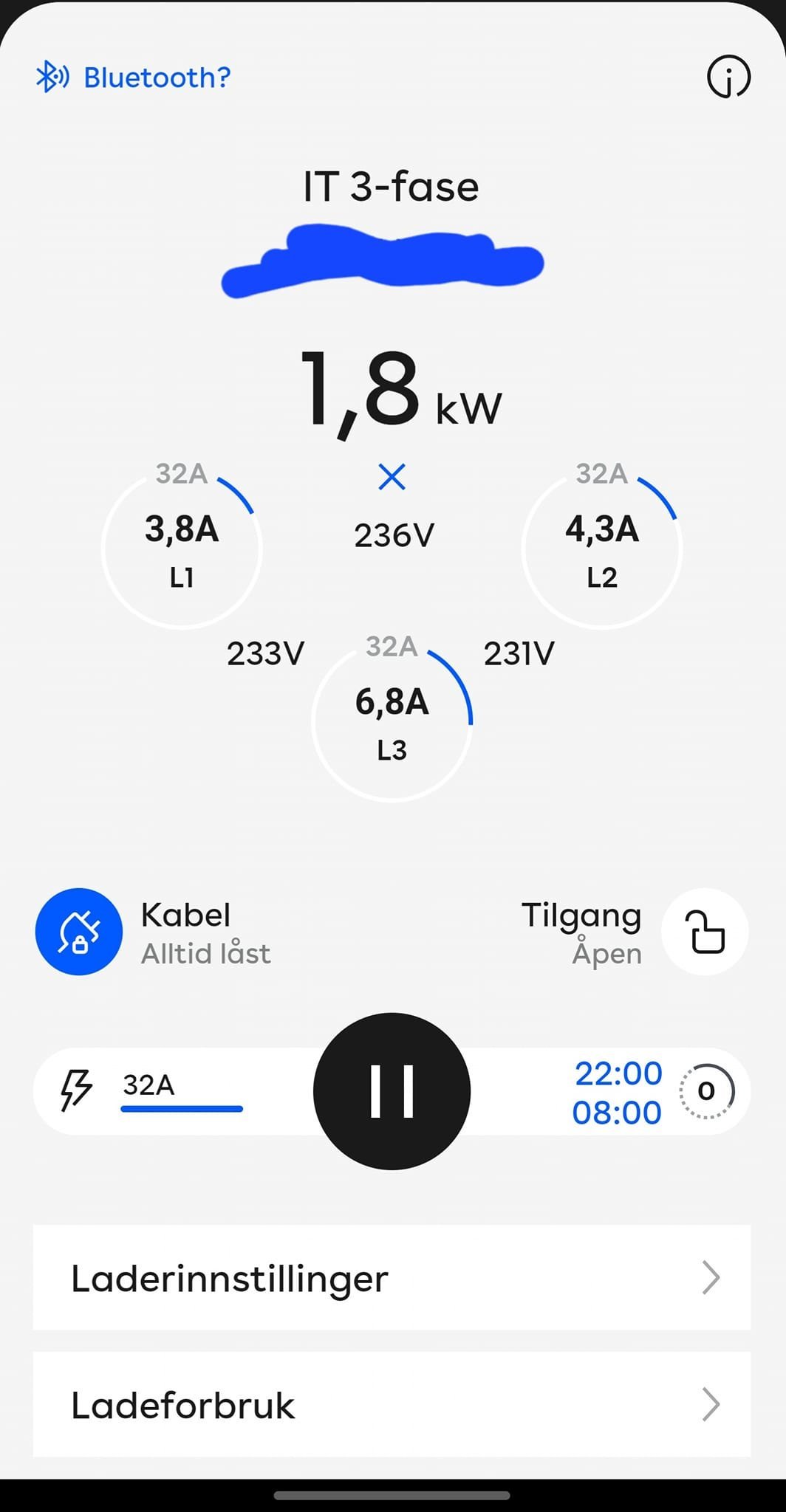The height and width of the screenshot is (1512, 786).
Task: Pause charging with the big pause button
Action: [392, 1091]
